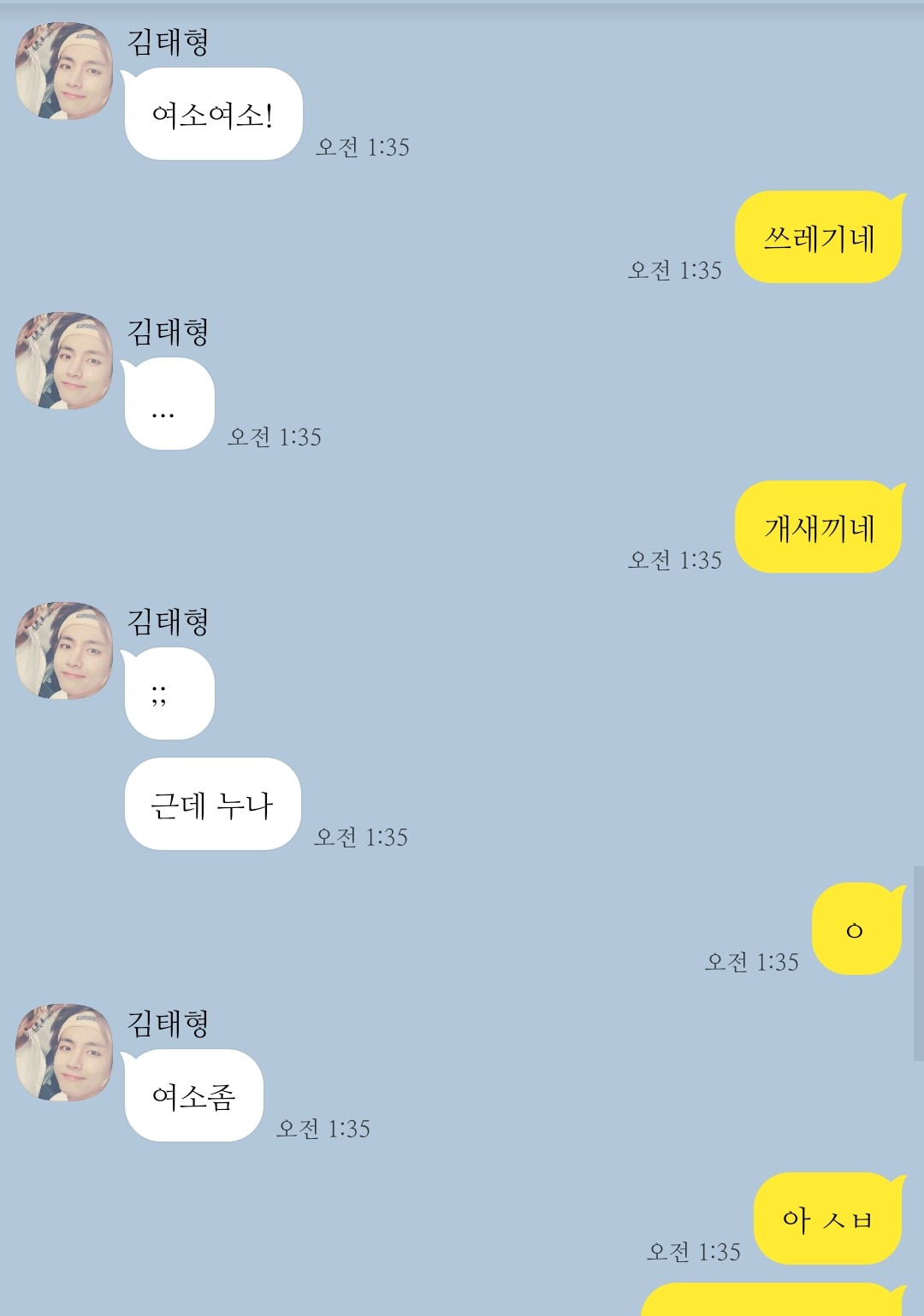Select 김태형's avatar next to the 여소좀 message
The image size is (924, 1316).
(64, 1053)
